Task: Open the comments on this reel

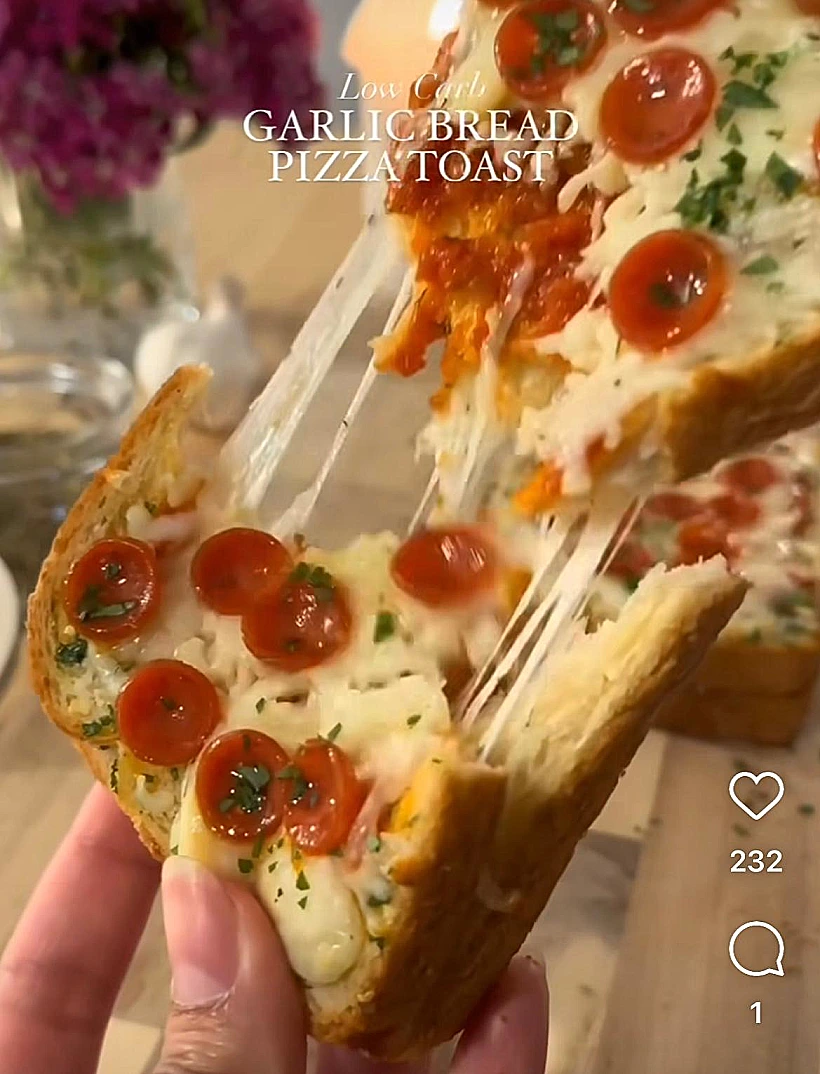Action: pyautogui.click(x=756, y=949)
